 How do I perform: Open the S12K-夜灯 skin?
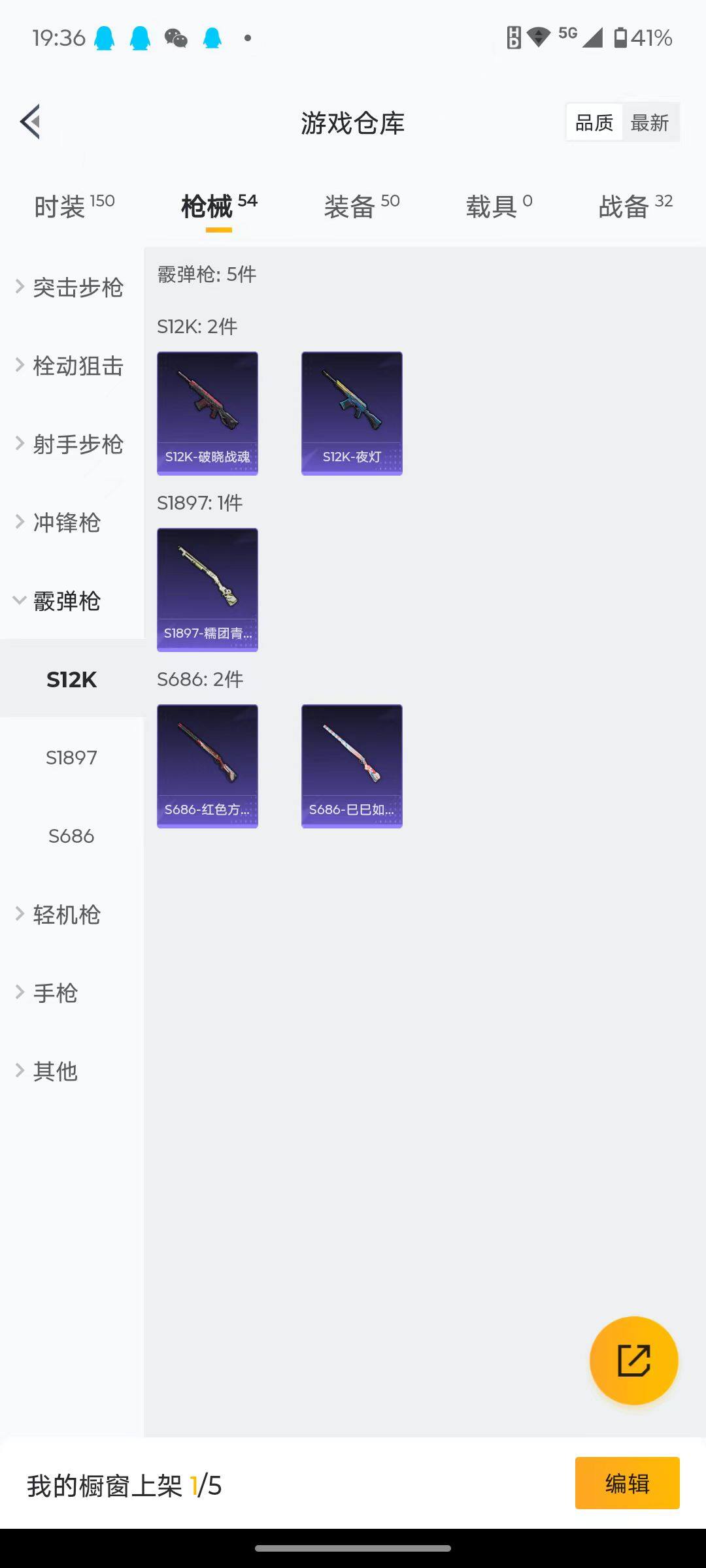[x=352, y=413]
